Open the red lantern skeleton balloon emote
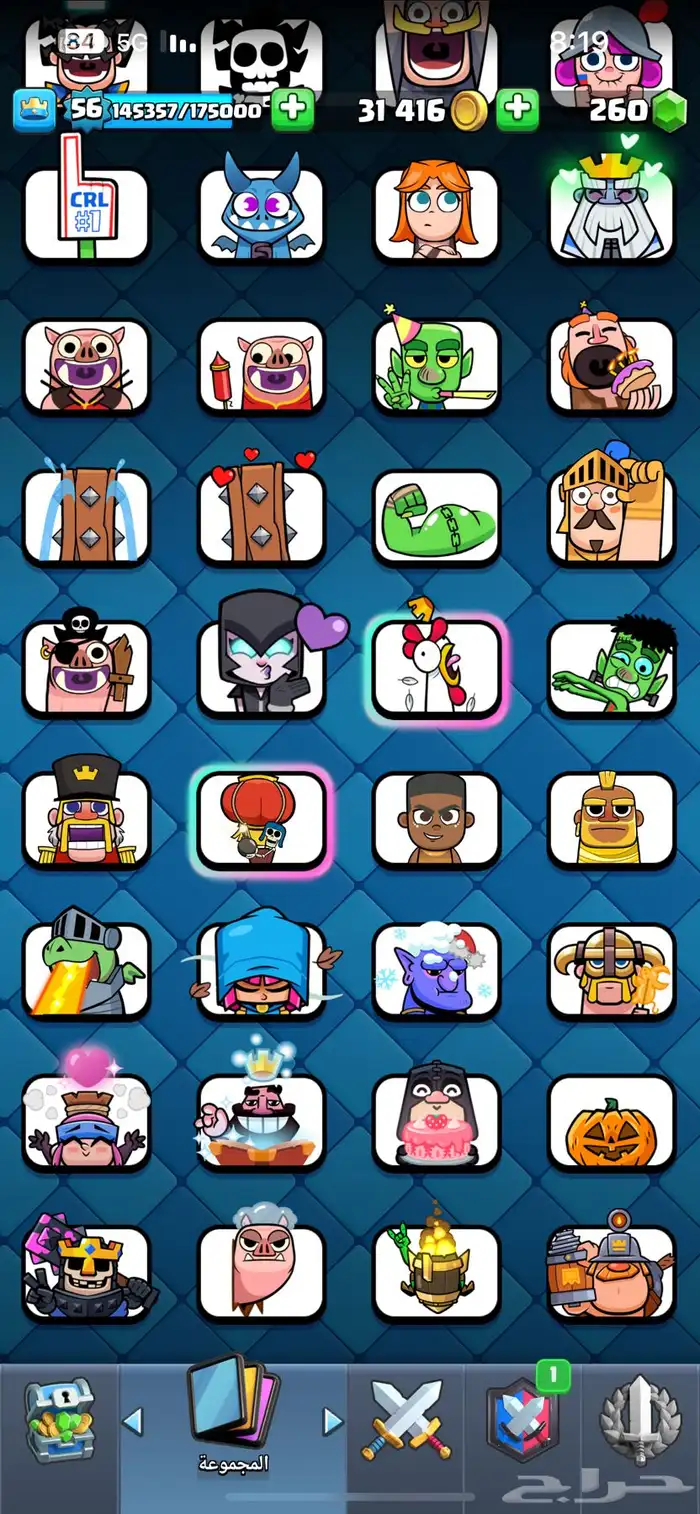 click(261, 819)
